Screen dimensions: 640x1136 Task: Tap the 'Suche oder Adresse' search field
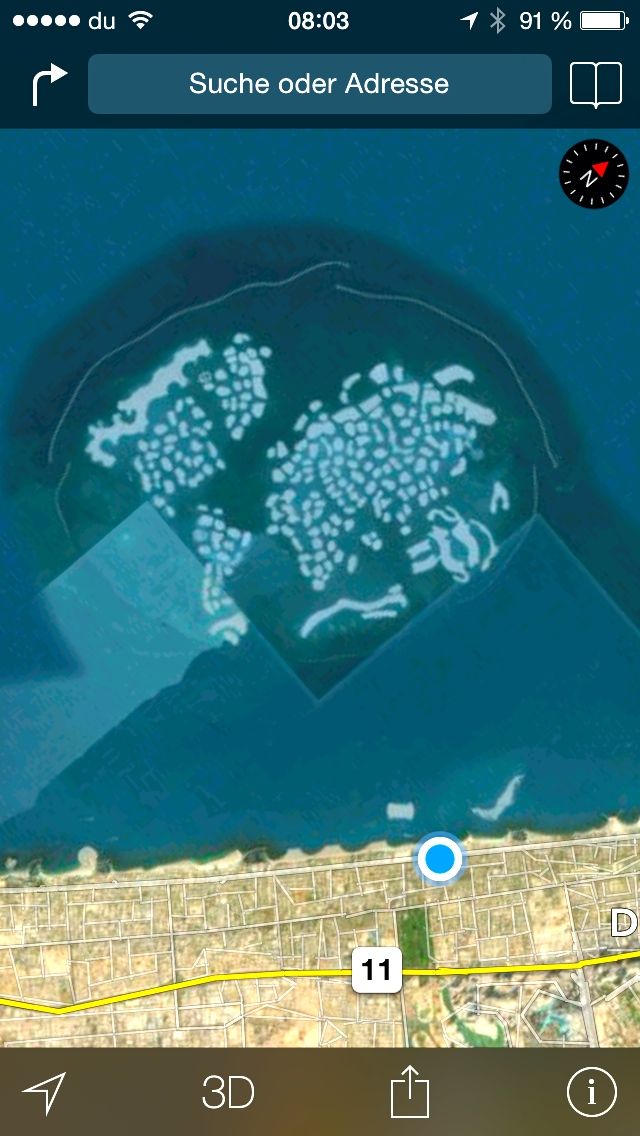pos(319,84)
